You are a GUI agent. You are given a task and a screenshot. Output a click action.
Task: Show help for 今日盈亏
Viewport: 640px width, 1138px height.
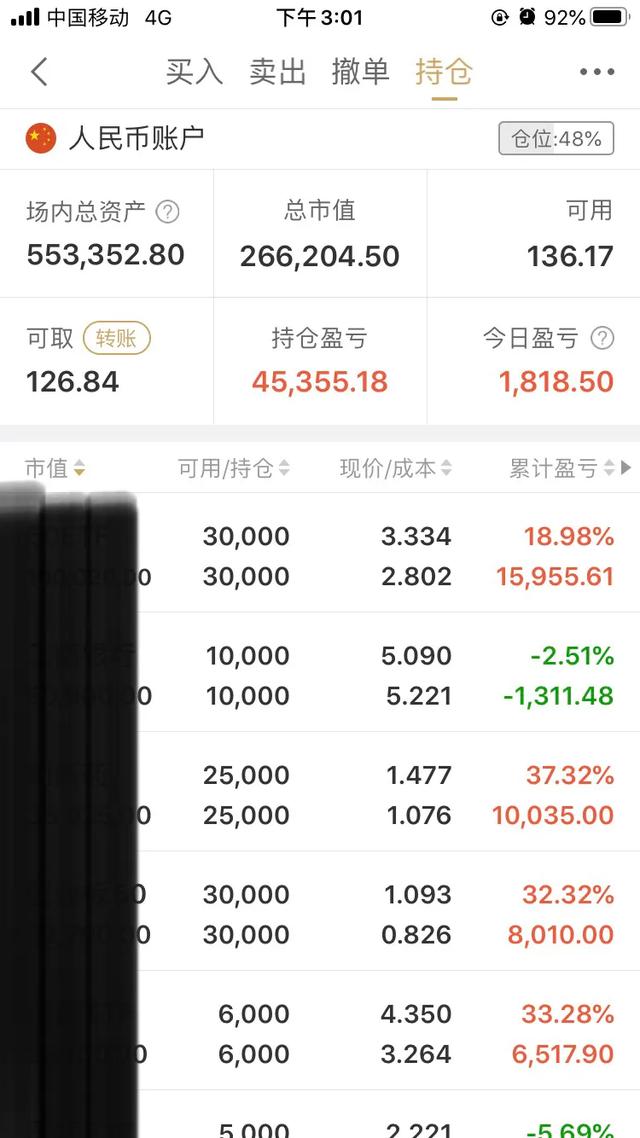pyautogui.click(x=602, y=339)
